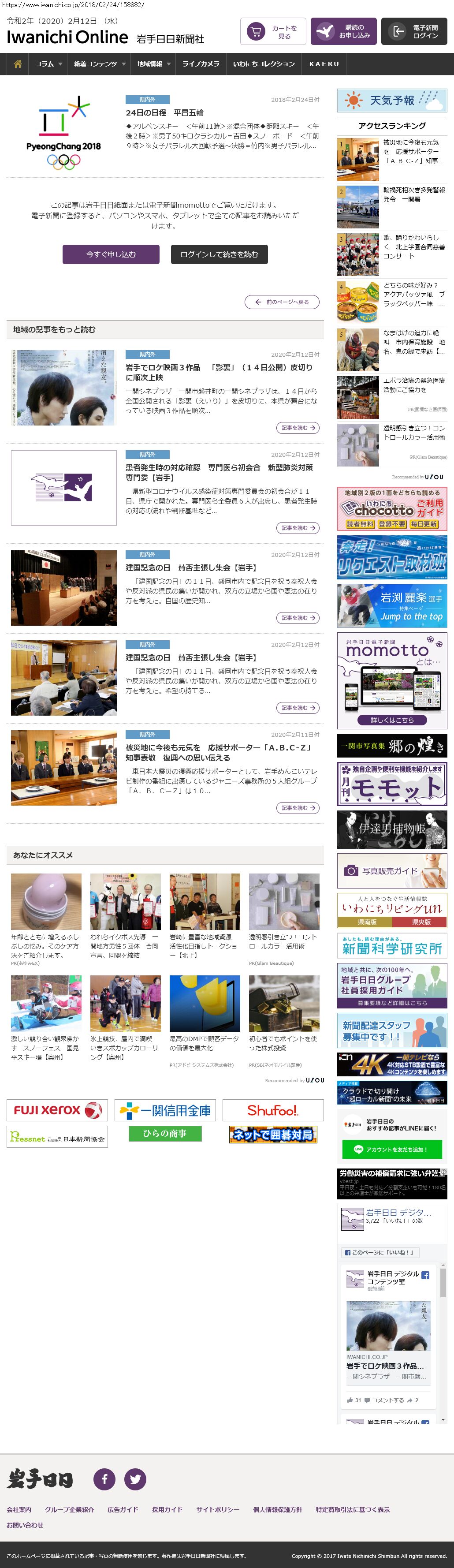The image size is (454, 1568).
Task: Tap 購読のお申し込み subscription button
Action: [x=343, y=32]
